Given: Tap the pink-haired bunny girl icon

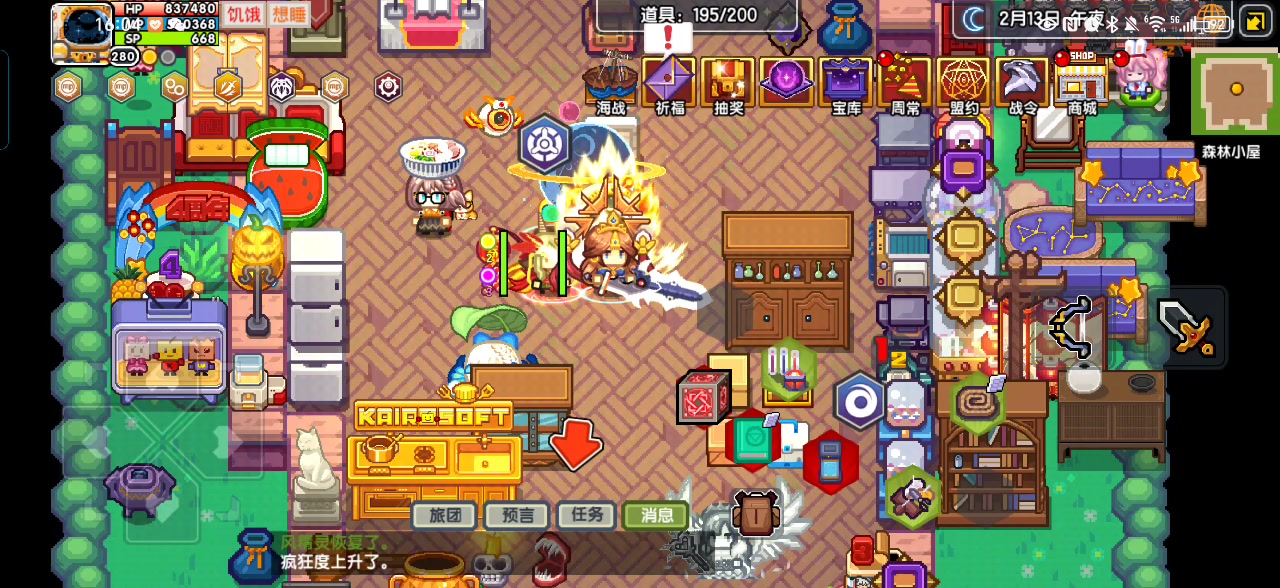Looking at the screenshot, I should 1140,72.
